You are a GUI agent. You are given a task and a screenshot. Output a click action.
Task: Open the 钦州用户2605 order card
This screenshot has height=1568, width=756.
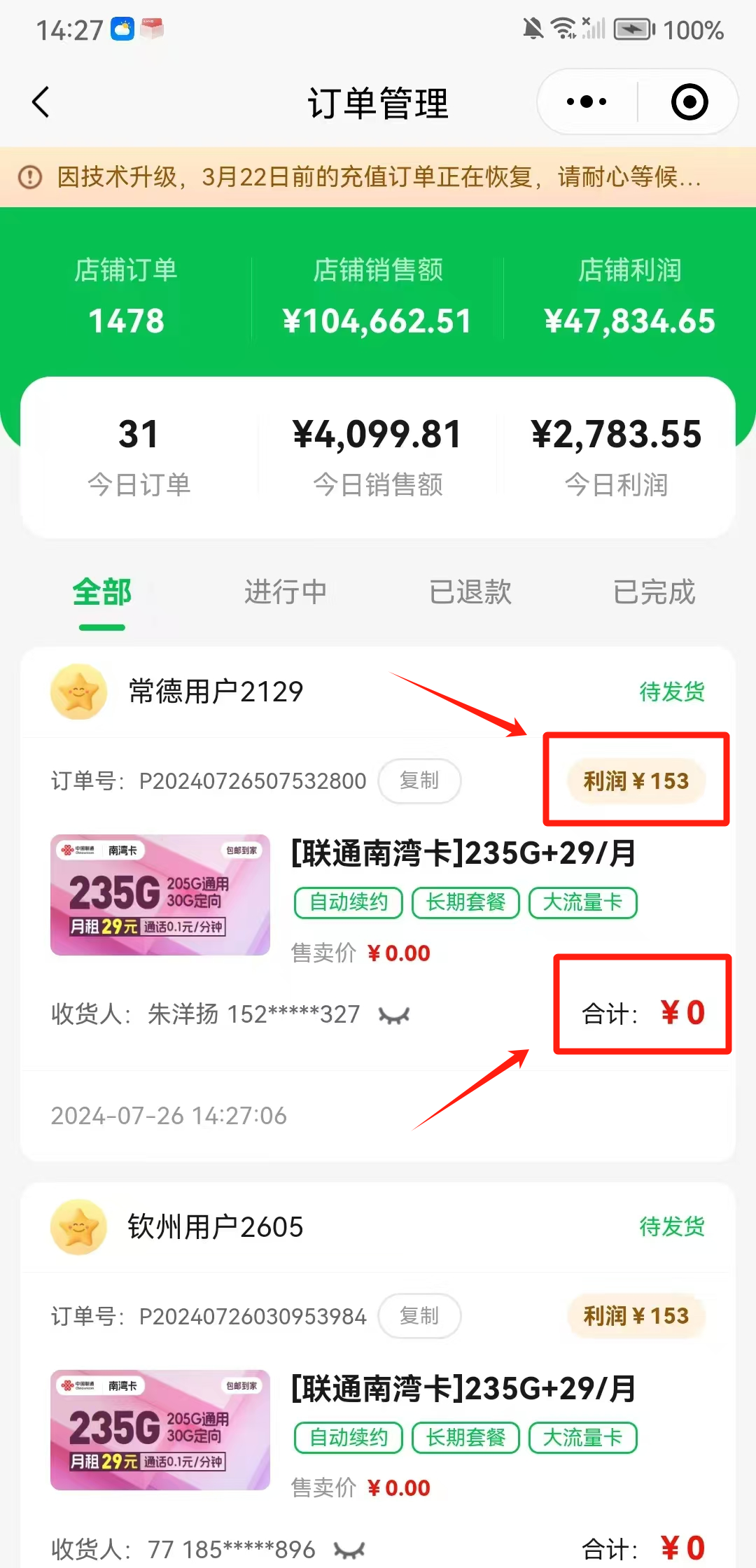(x=378, y=1375)
